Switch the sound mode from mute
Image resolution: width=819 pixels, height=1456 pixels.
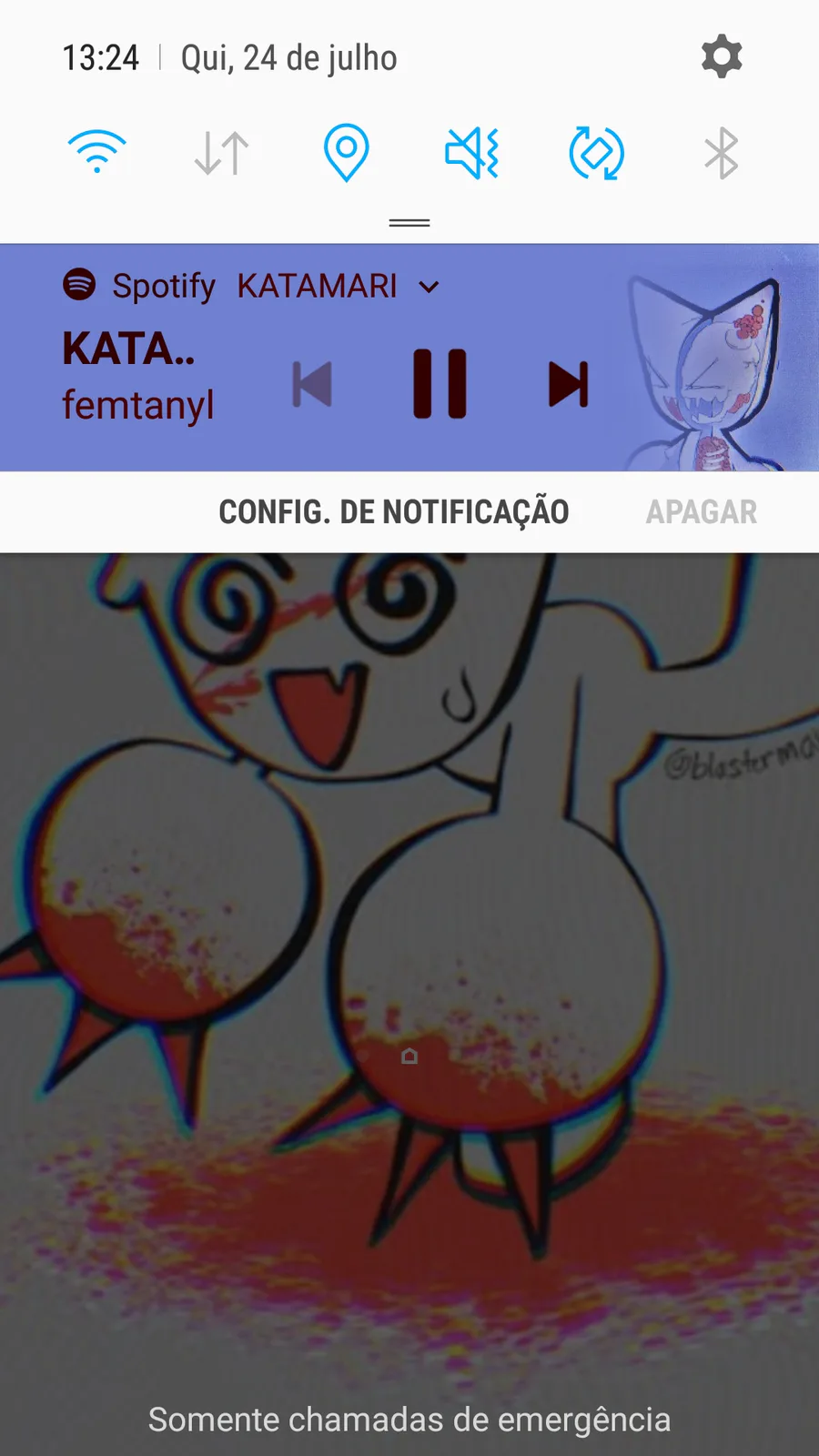coord(471,153)
